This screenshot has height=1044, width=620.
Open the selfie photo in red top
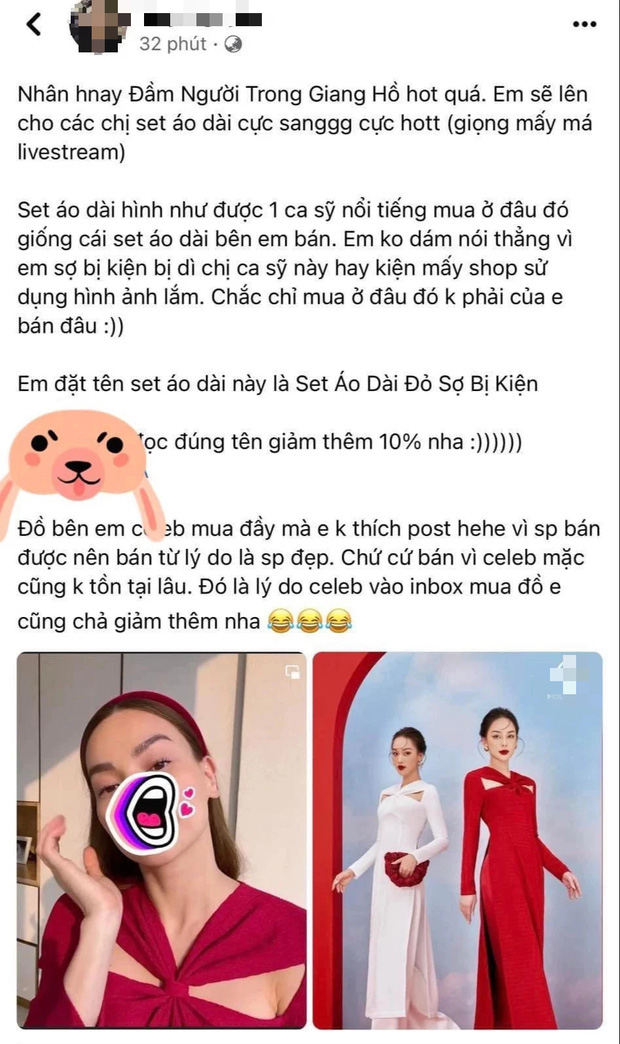161,840
